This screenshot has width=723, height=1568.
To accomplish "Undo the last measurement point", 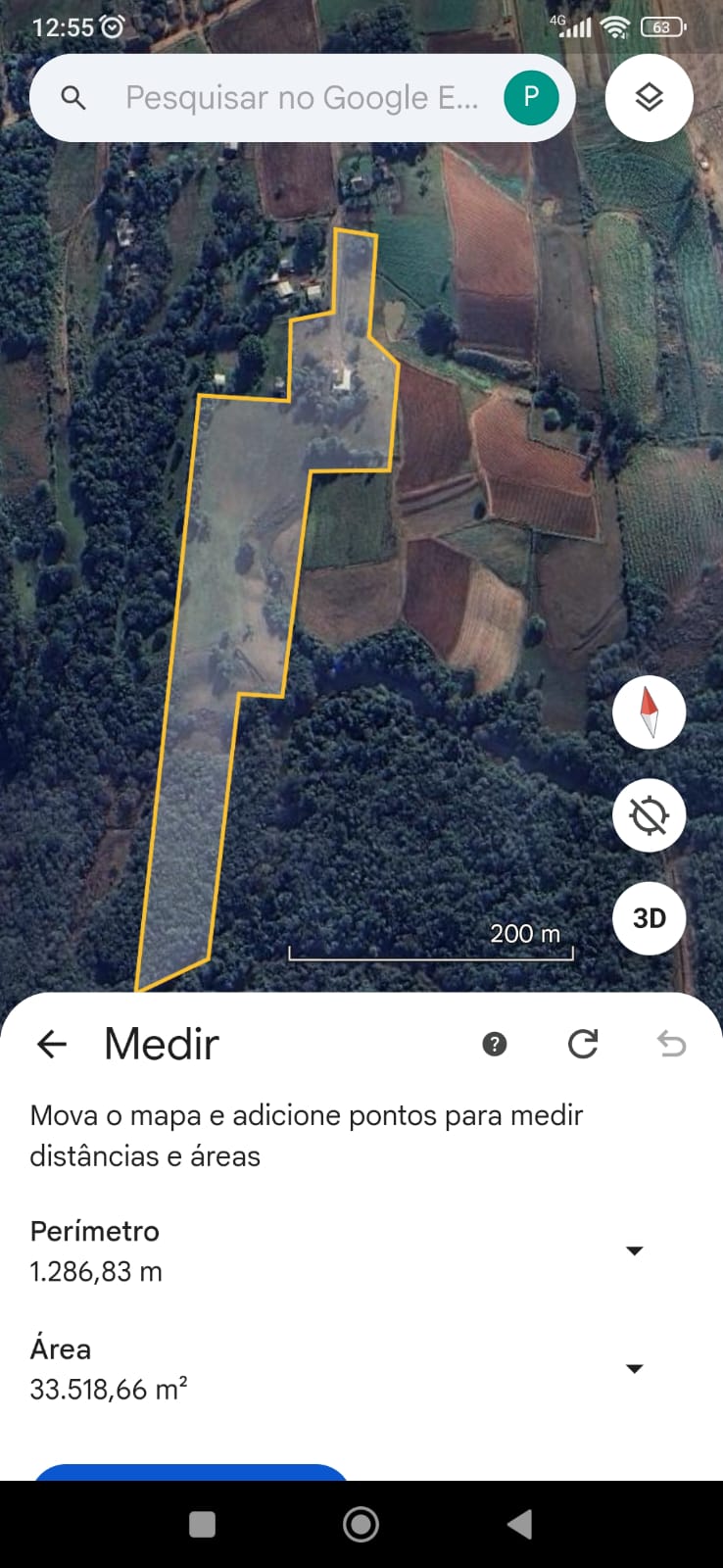I will 671,1045.
